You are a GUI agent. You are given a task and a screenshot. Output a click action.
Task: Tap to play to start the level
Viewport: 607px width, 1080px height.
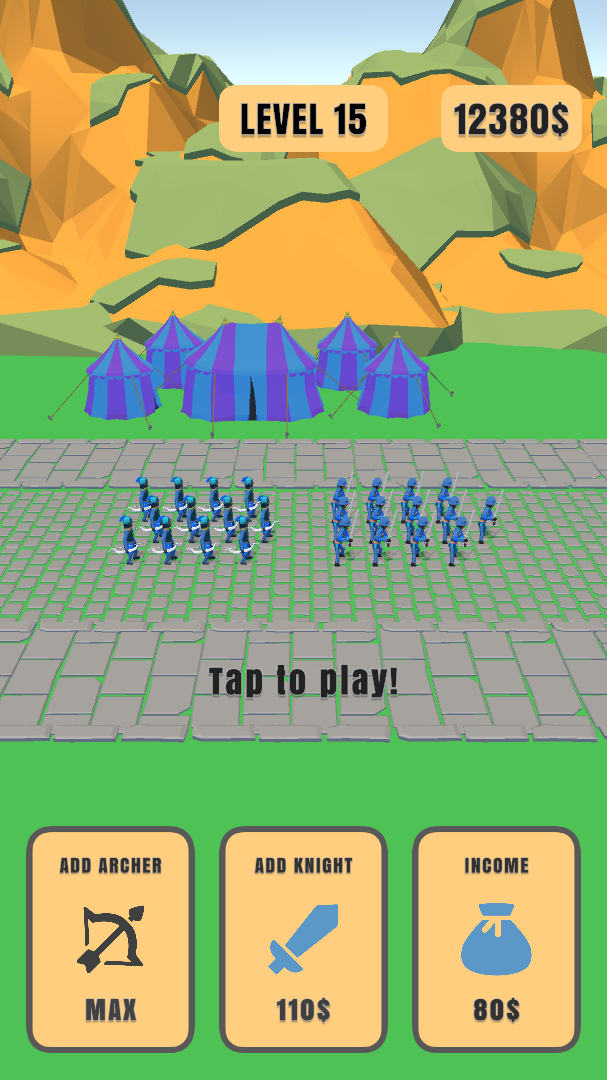point(303,681)
